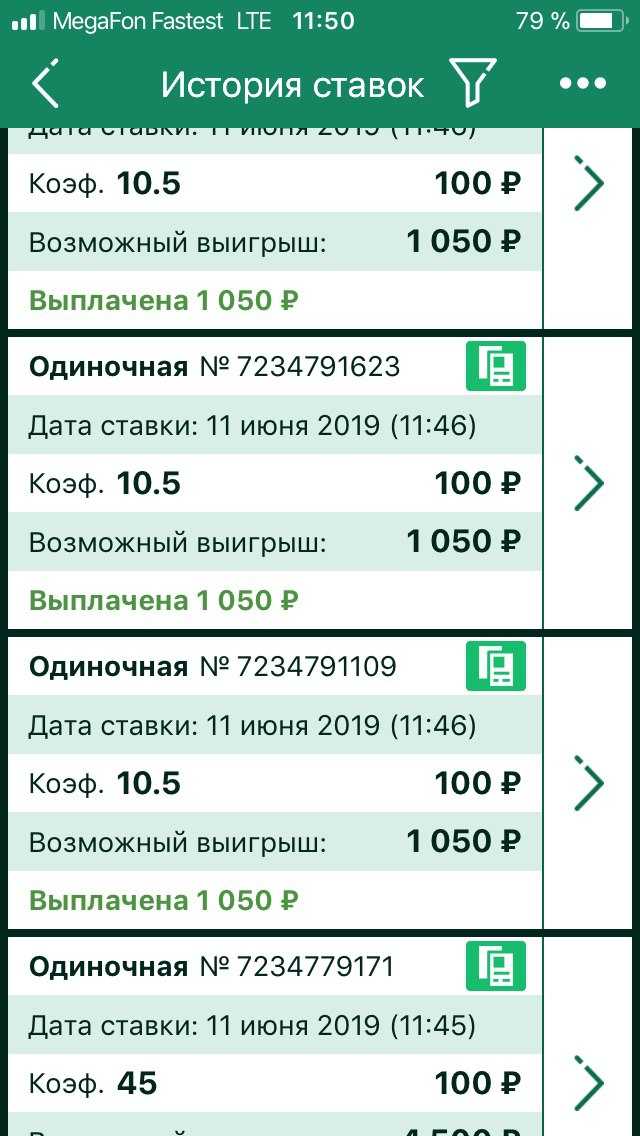Open the bet history filter
The width and height of the screenshot is (640, 1136).
pos(473,84)
